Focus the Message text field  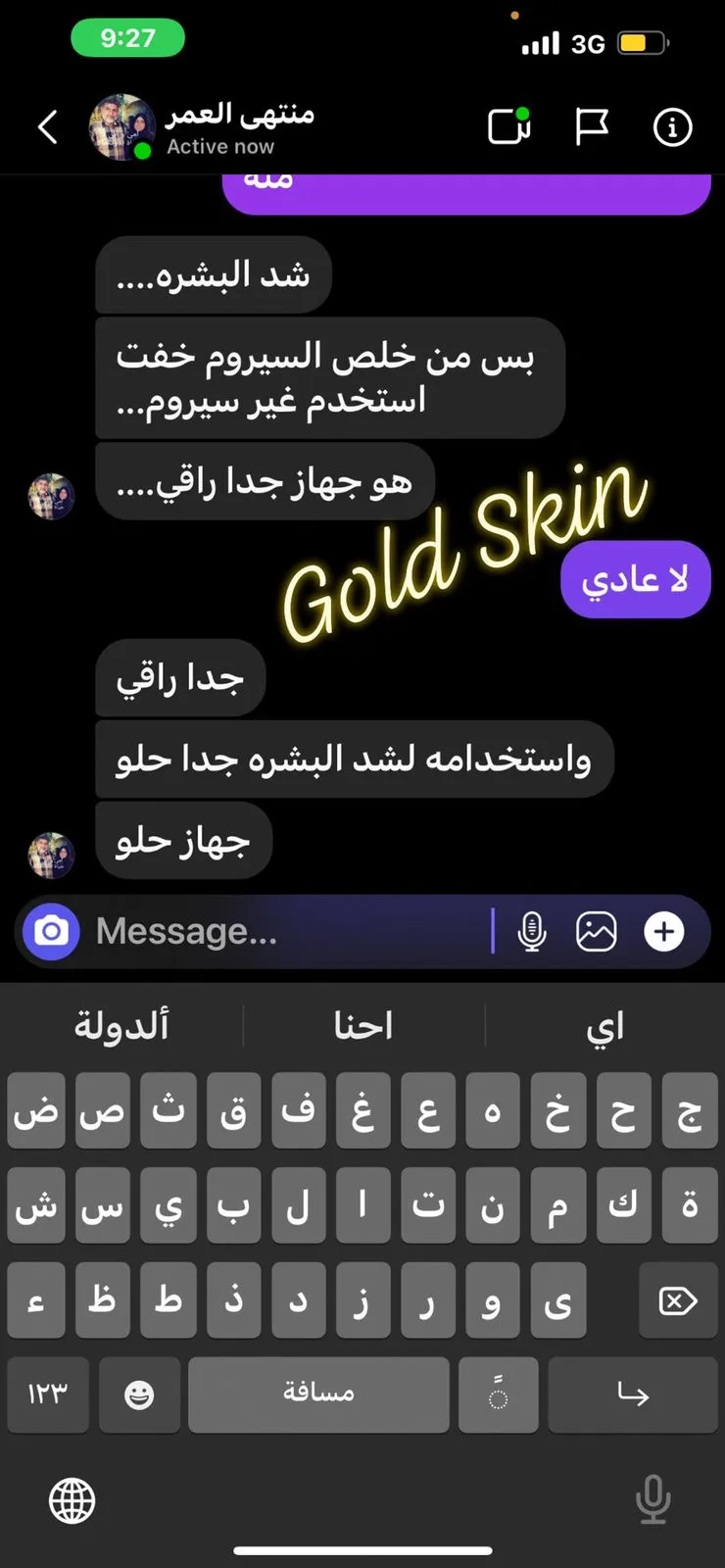click(289, 931)
